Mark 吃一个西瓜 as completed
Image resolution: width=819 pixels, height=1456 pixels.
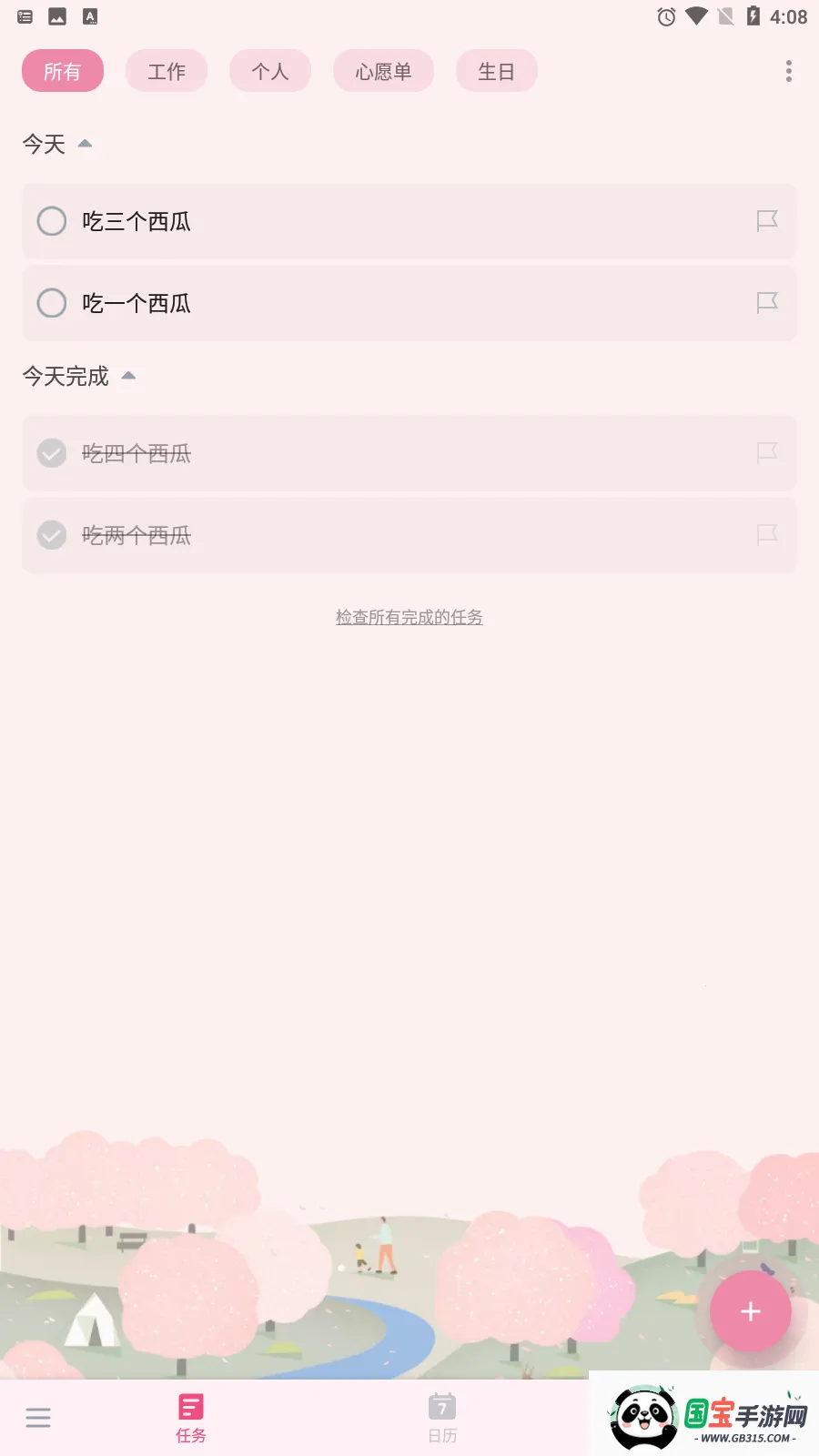pyautogui.click(x=51, y=303)
